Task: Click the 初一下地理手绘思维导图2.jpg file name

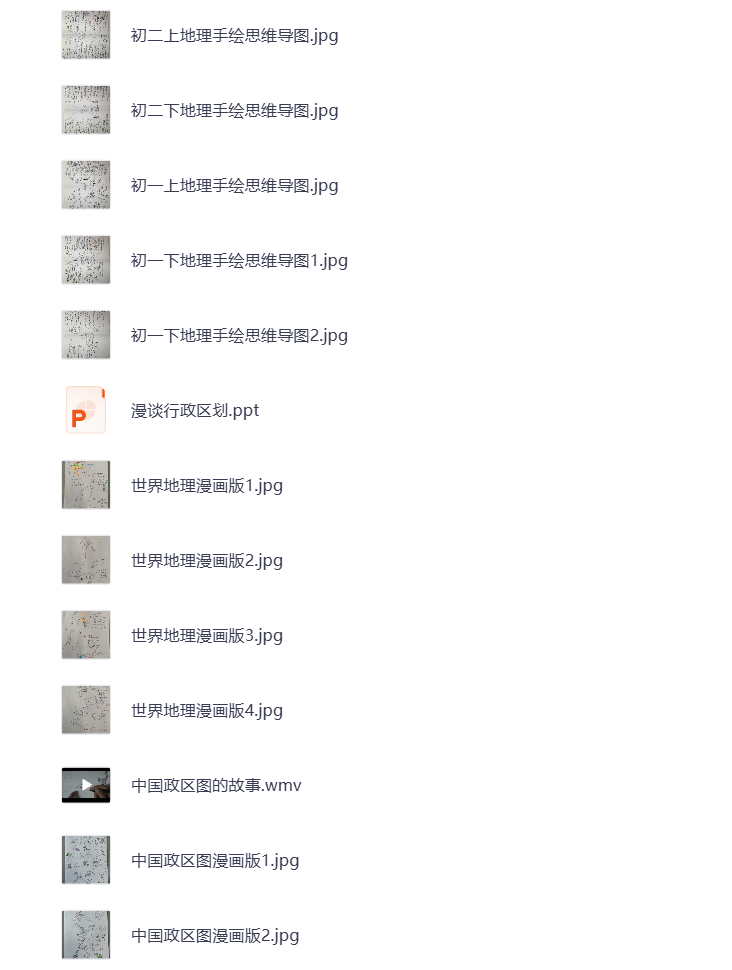Action: pos(239,334)
